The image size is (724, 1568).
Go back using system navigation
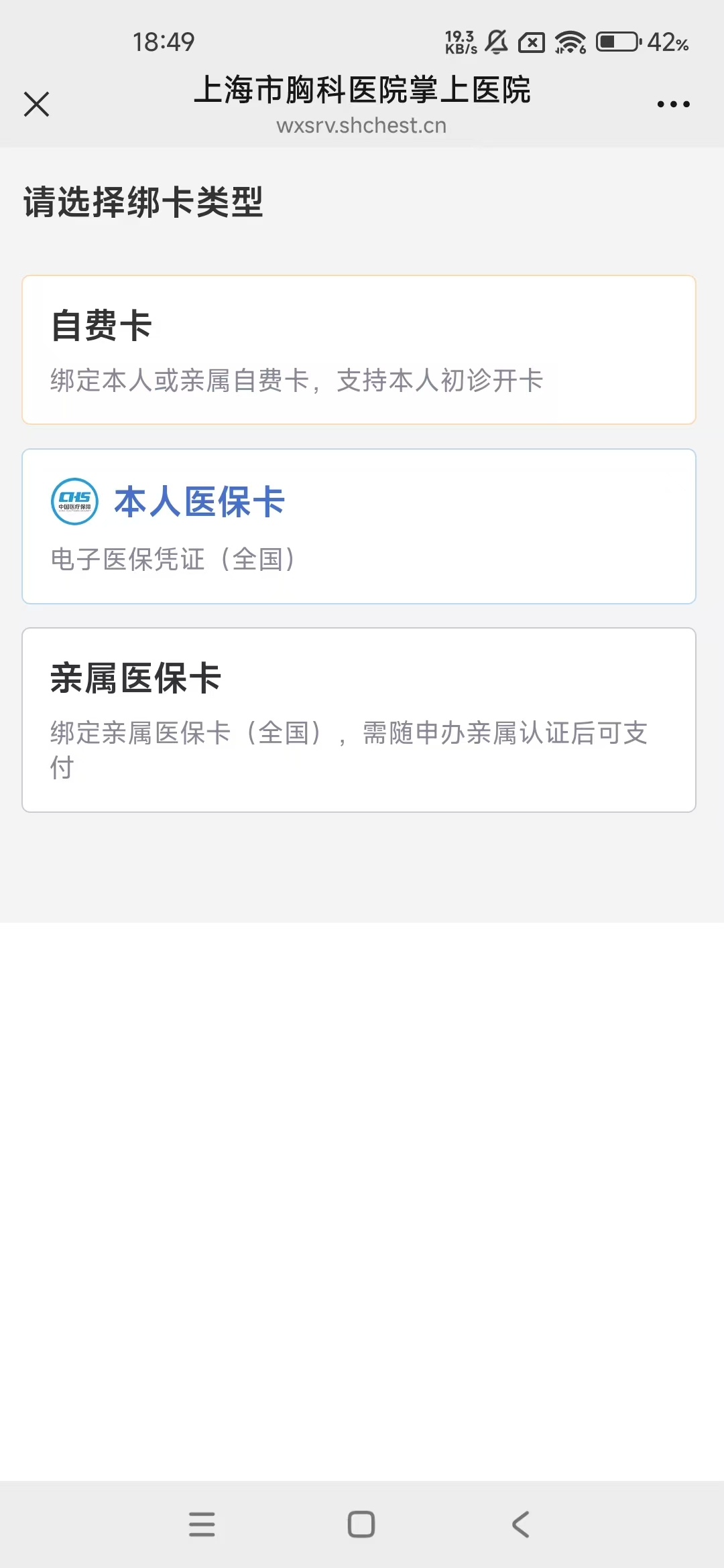[521, 1524]
